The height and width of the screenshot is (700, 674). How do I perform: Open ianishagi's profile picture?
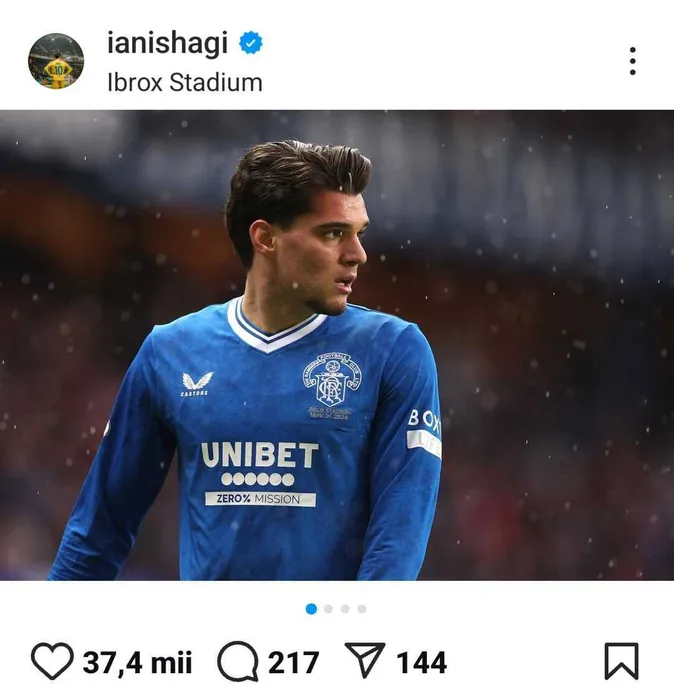pos(56,61)
